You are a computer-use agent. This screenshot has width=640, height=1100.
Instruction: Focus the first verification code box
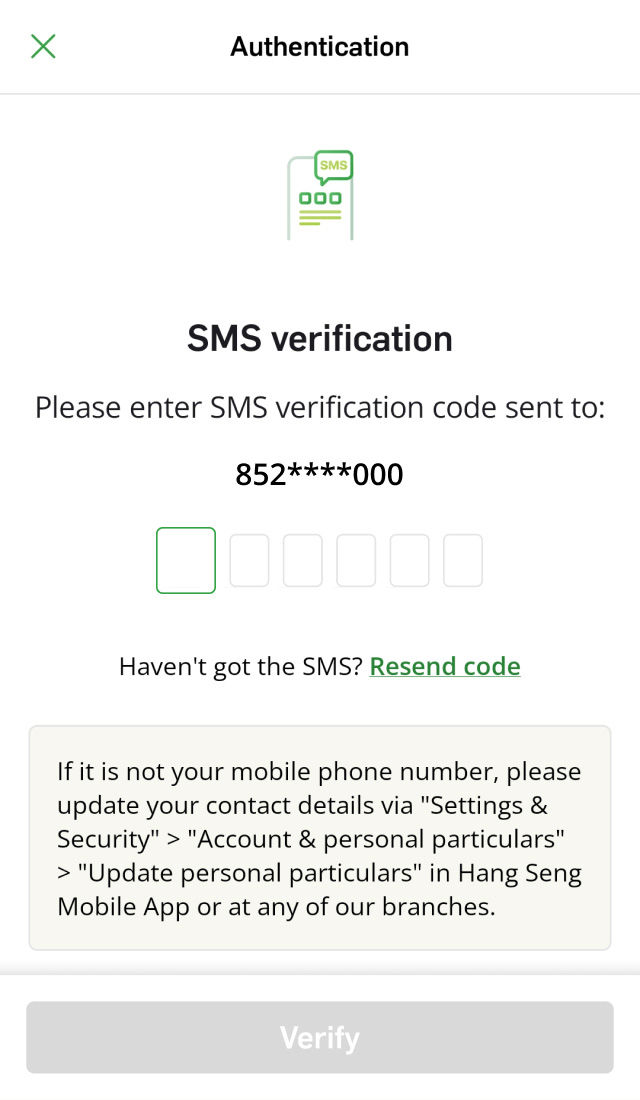point(186,560)
